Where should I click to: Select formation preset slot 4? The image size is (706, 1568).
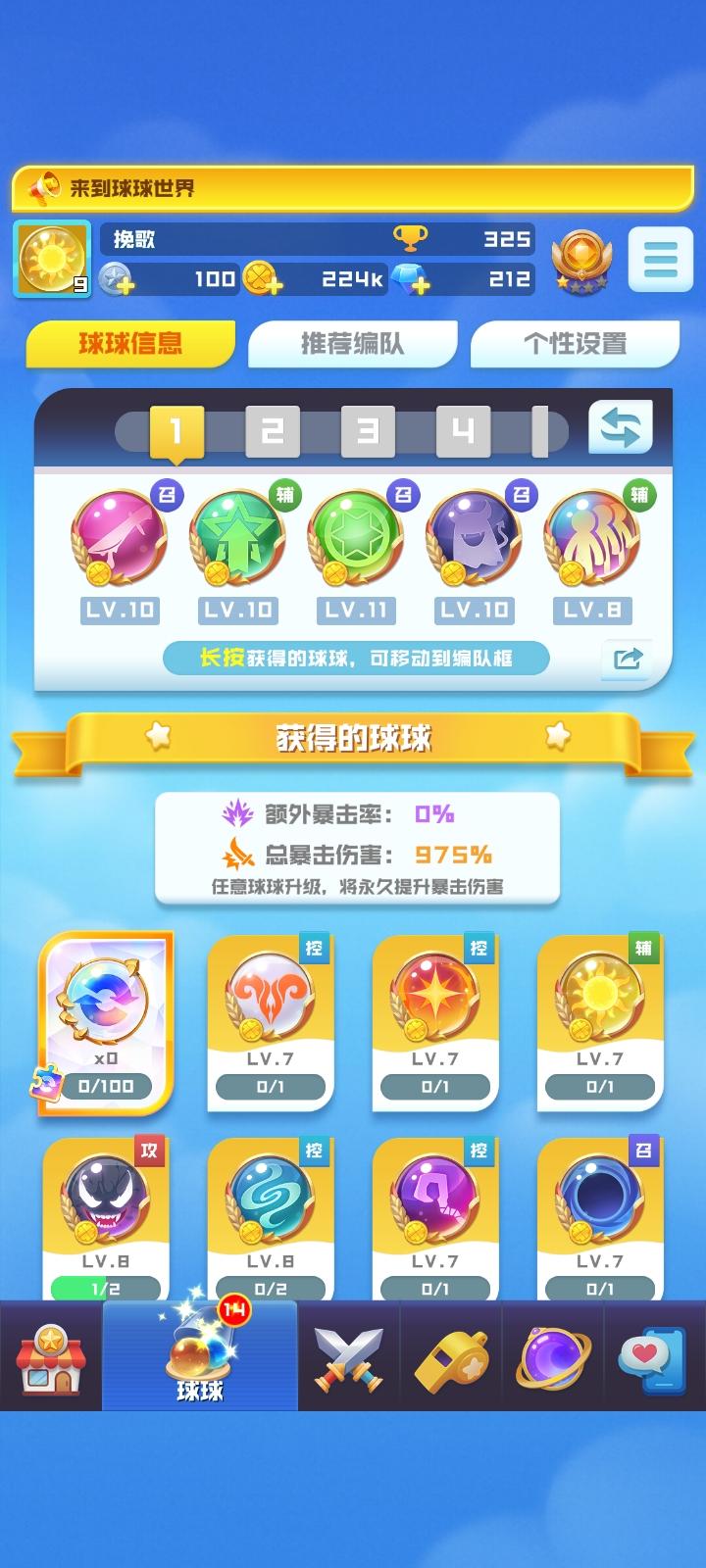(461, 430)
